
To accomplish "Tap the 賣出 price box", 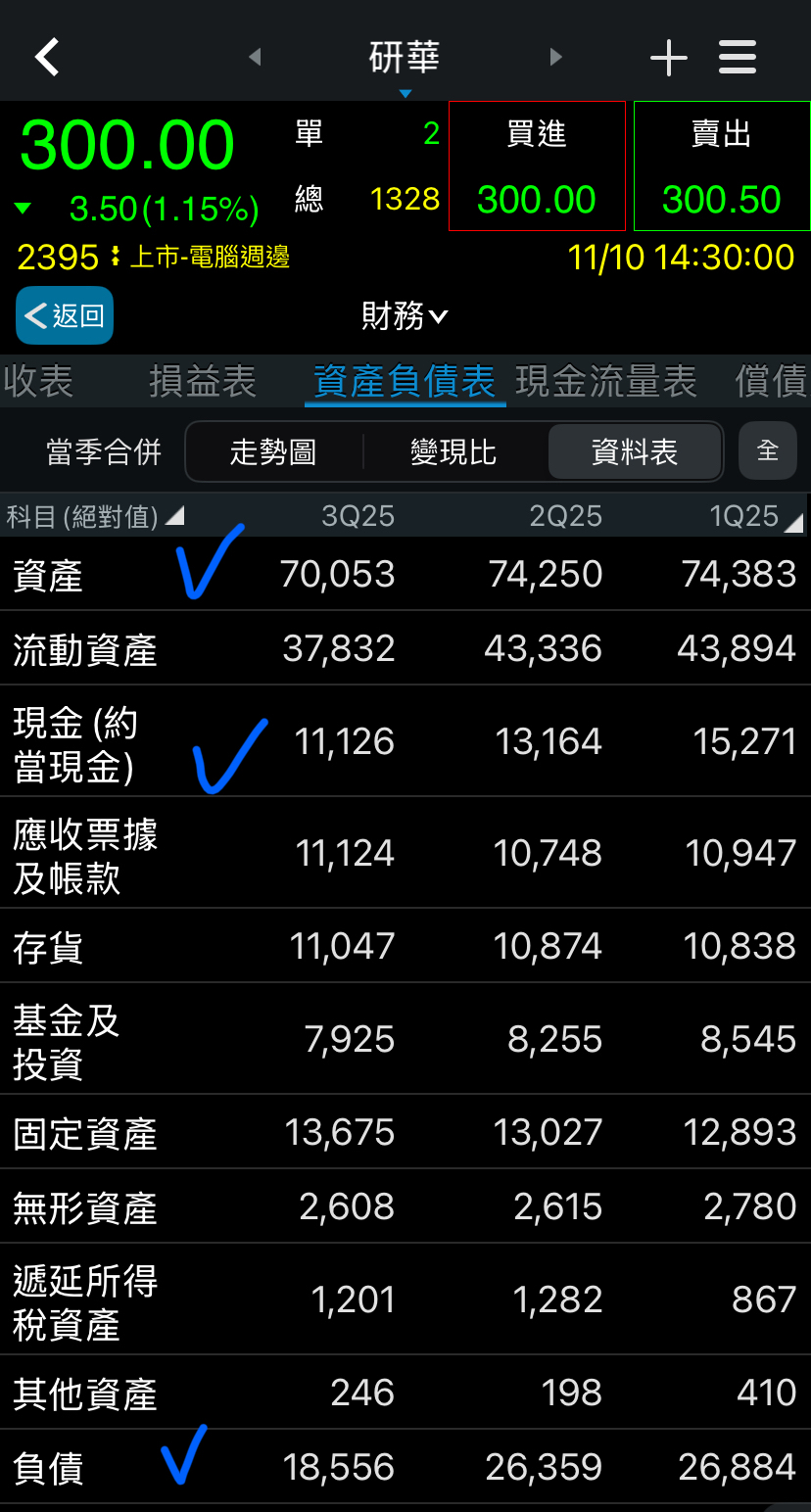I will tap(722, 166).
